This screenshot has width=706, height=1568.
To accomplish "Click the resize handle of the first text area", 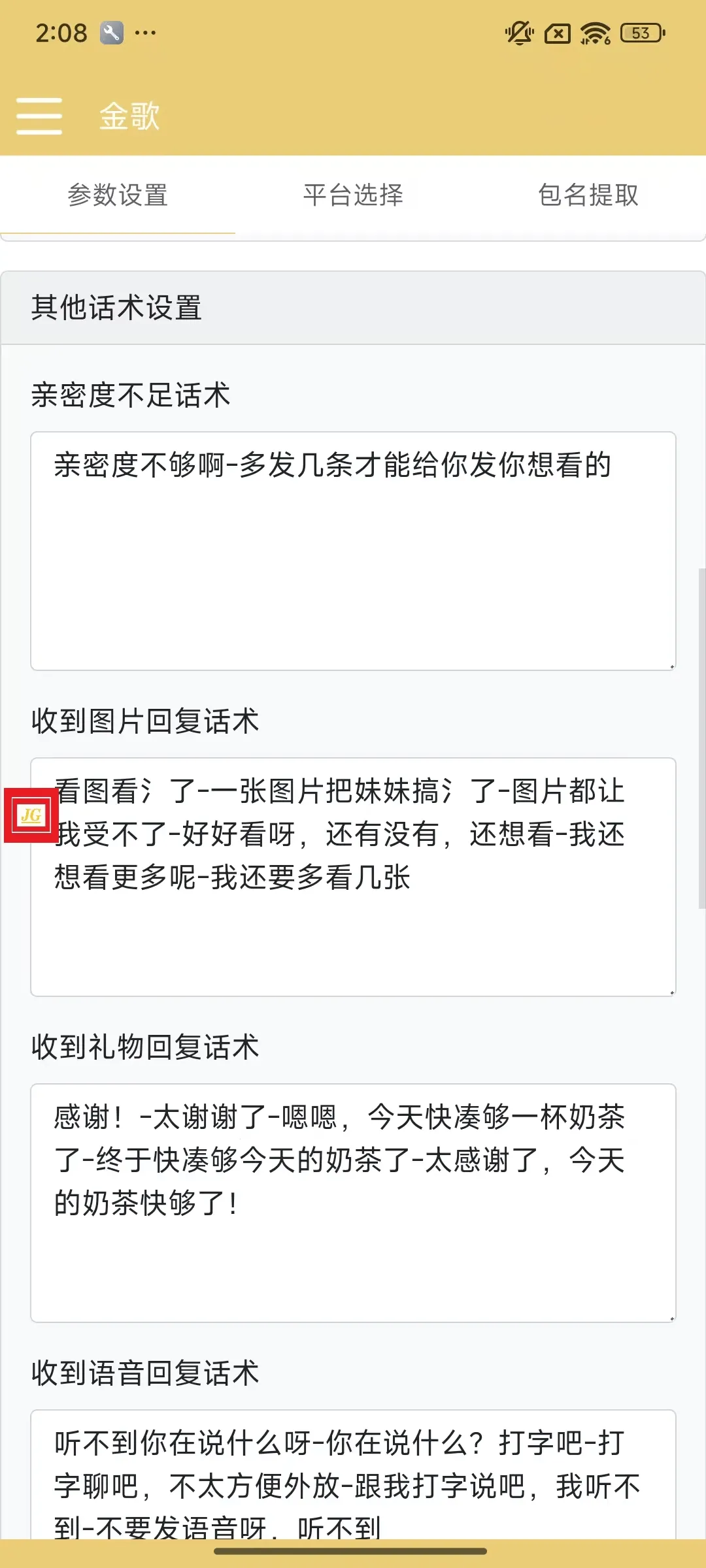I will click(x=671, y=665).
